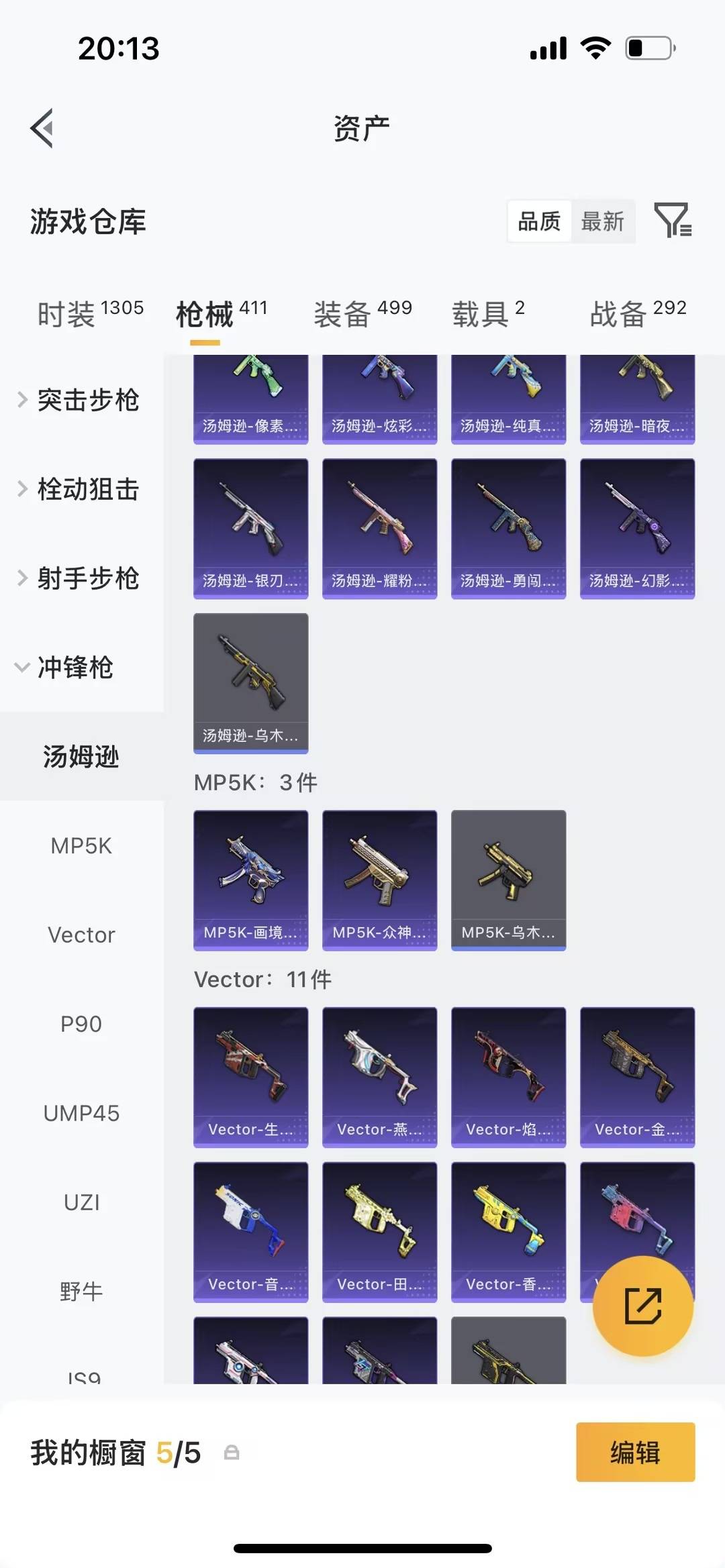Image resolution: width=725 pixels, height=1568 pixels.
Task: Select MP5K in the weapon sidebar
Action: click(82, 845)
